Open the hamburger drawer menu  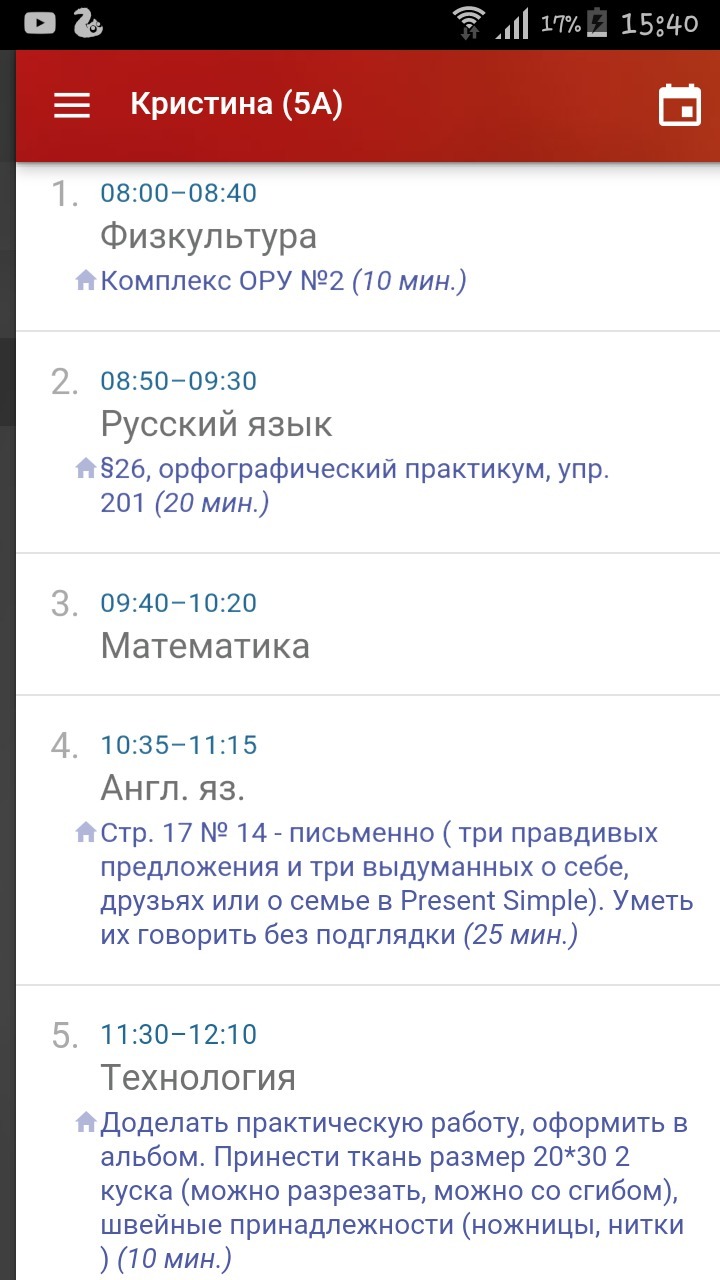(x=72, y=105)
